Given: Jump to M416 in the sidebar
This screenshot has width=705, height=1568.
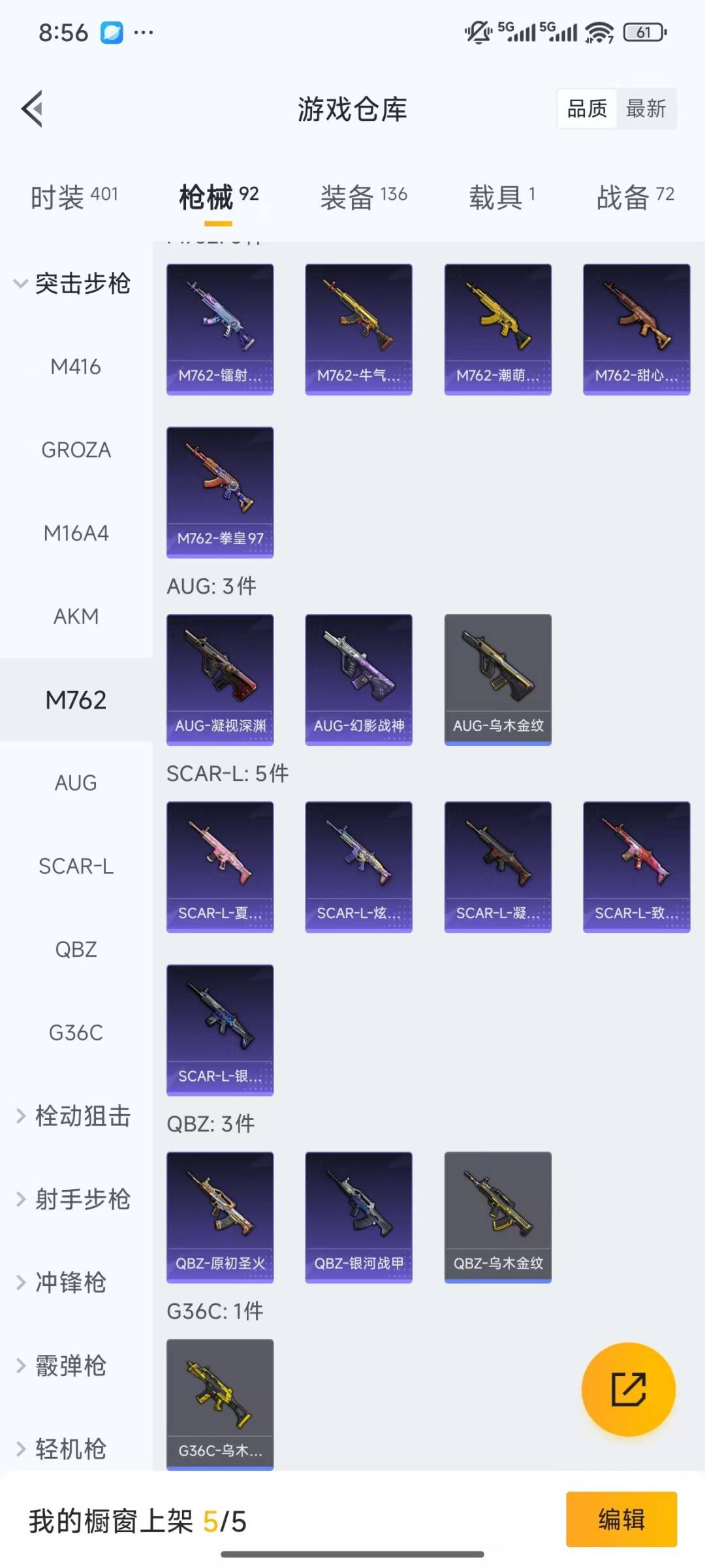Looking at the screenshot, I should pos(76,367).
